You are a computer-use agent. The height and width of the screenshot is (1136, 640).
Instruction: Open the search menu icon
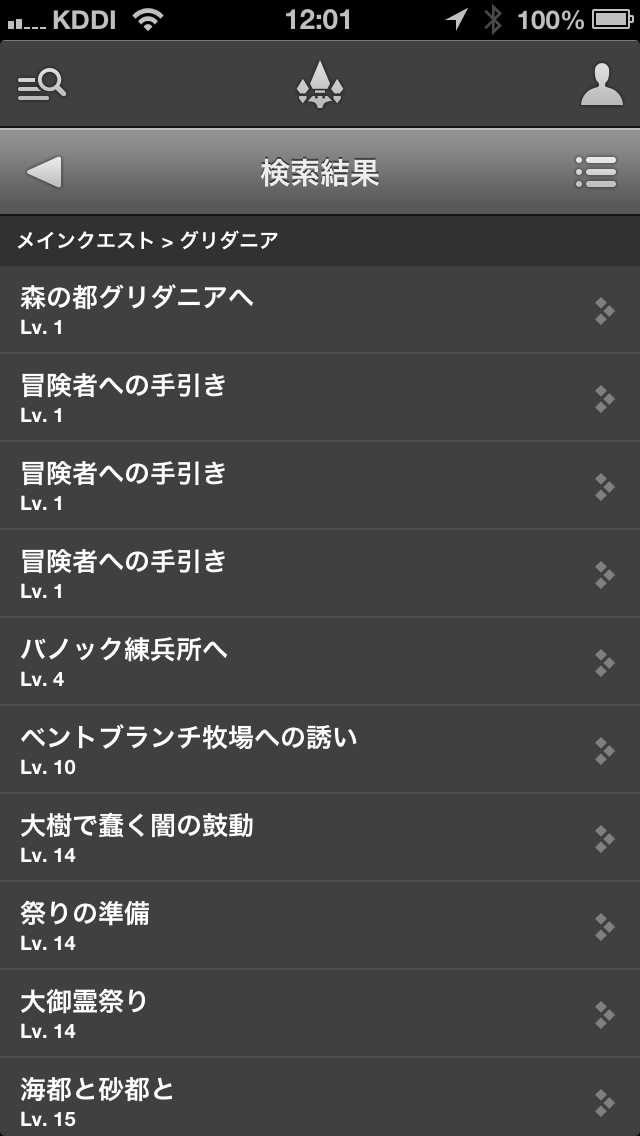coord(42,85)
